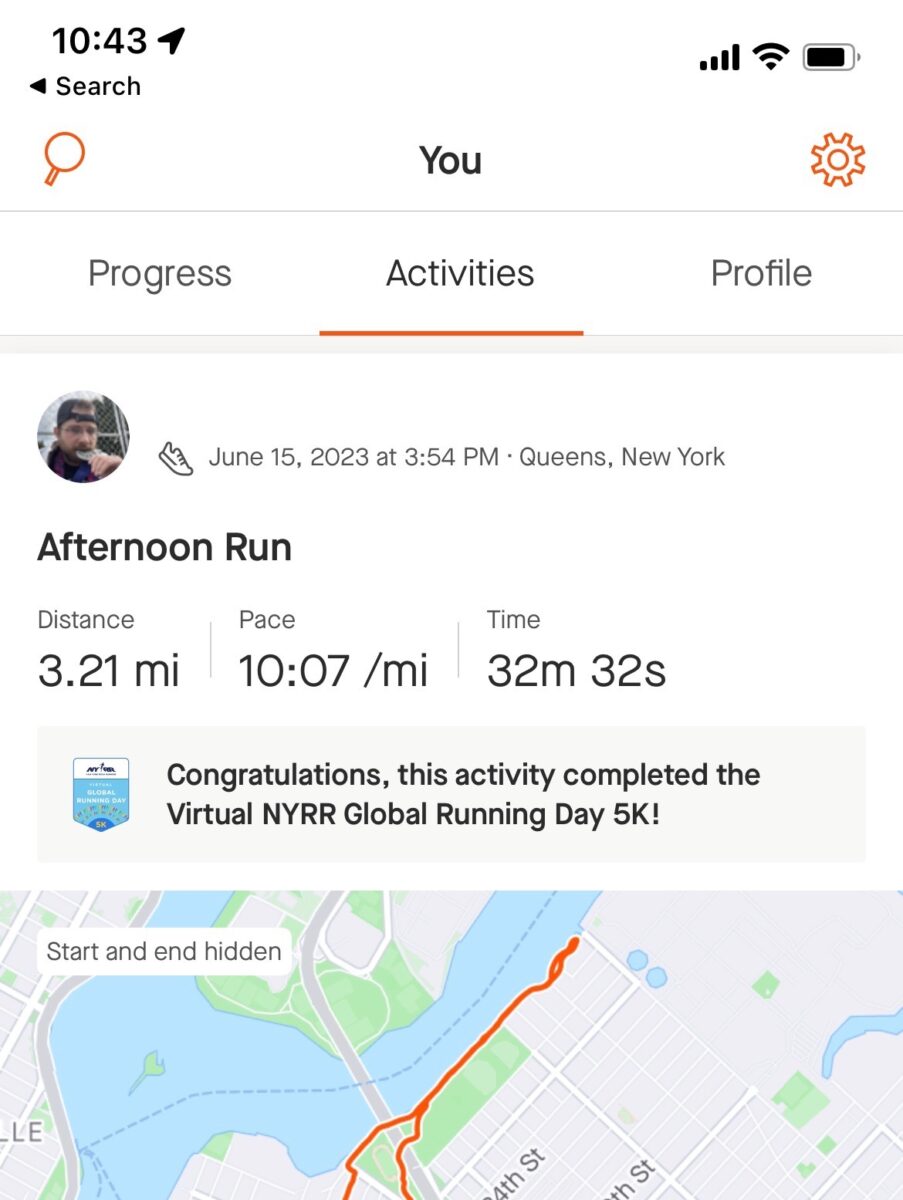Image resolution: width=903 pixels, height=1200 pixels.
Task: Open Settings via the gear icon
Action: [838, 158]
